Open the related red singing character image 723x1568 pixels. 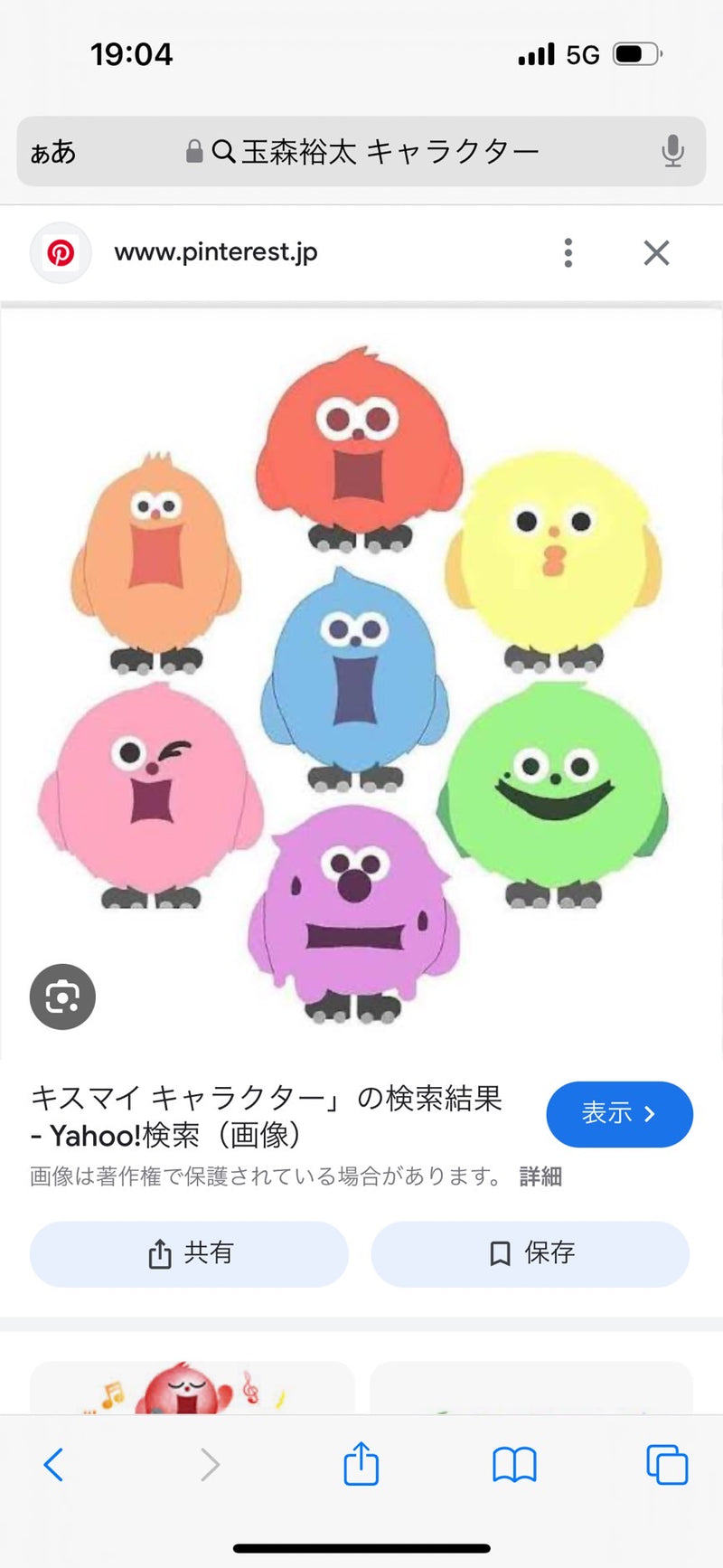pyautogui.click(x=192, y=1388)
